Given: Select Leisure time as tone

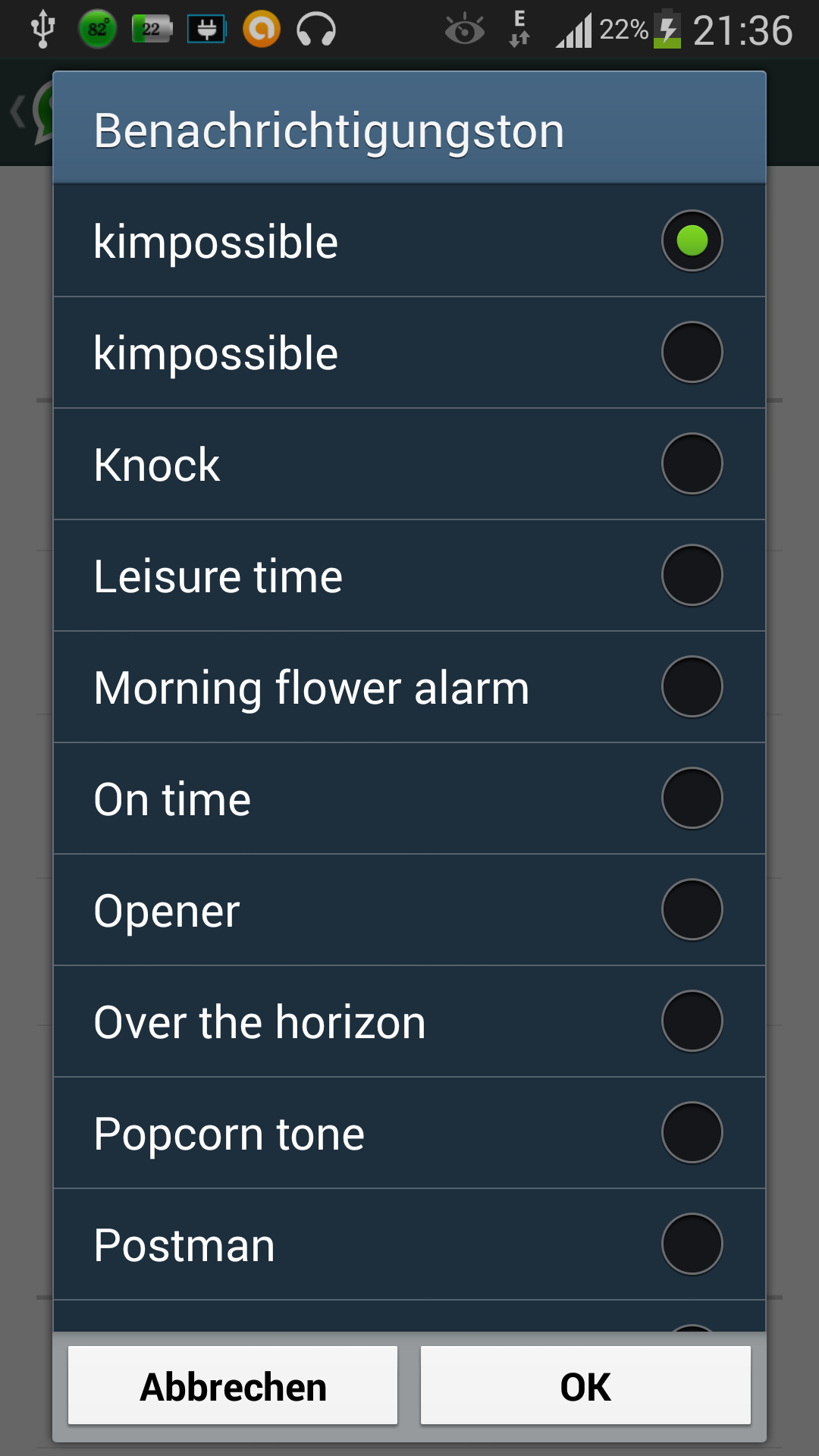Looking at the screenshot, I should 409,576.
